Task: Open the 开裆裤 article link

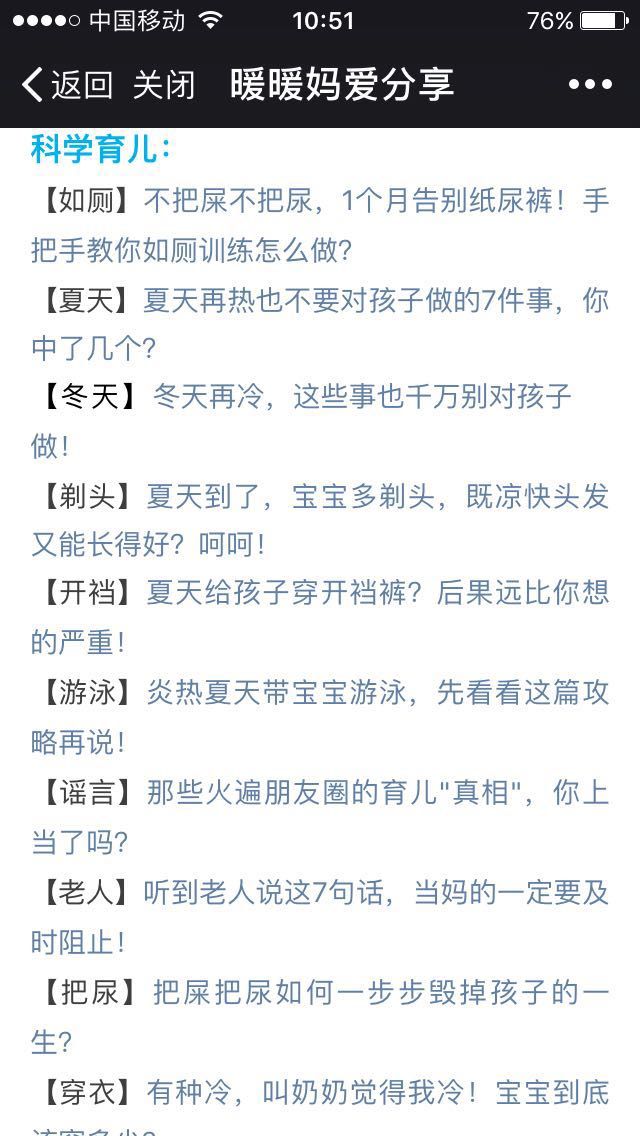Action: coord(320,618)
